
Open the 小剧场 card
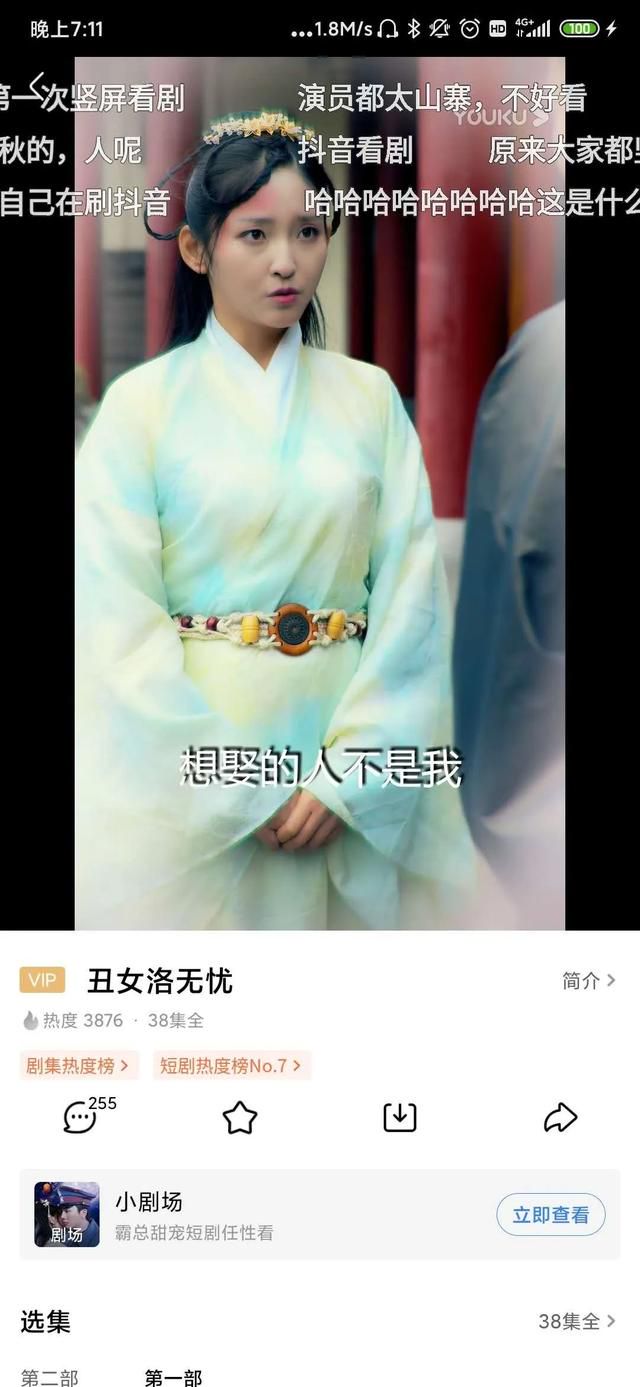coord(320,1215)
